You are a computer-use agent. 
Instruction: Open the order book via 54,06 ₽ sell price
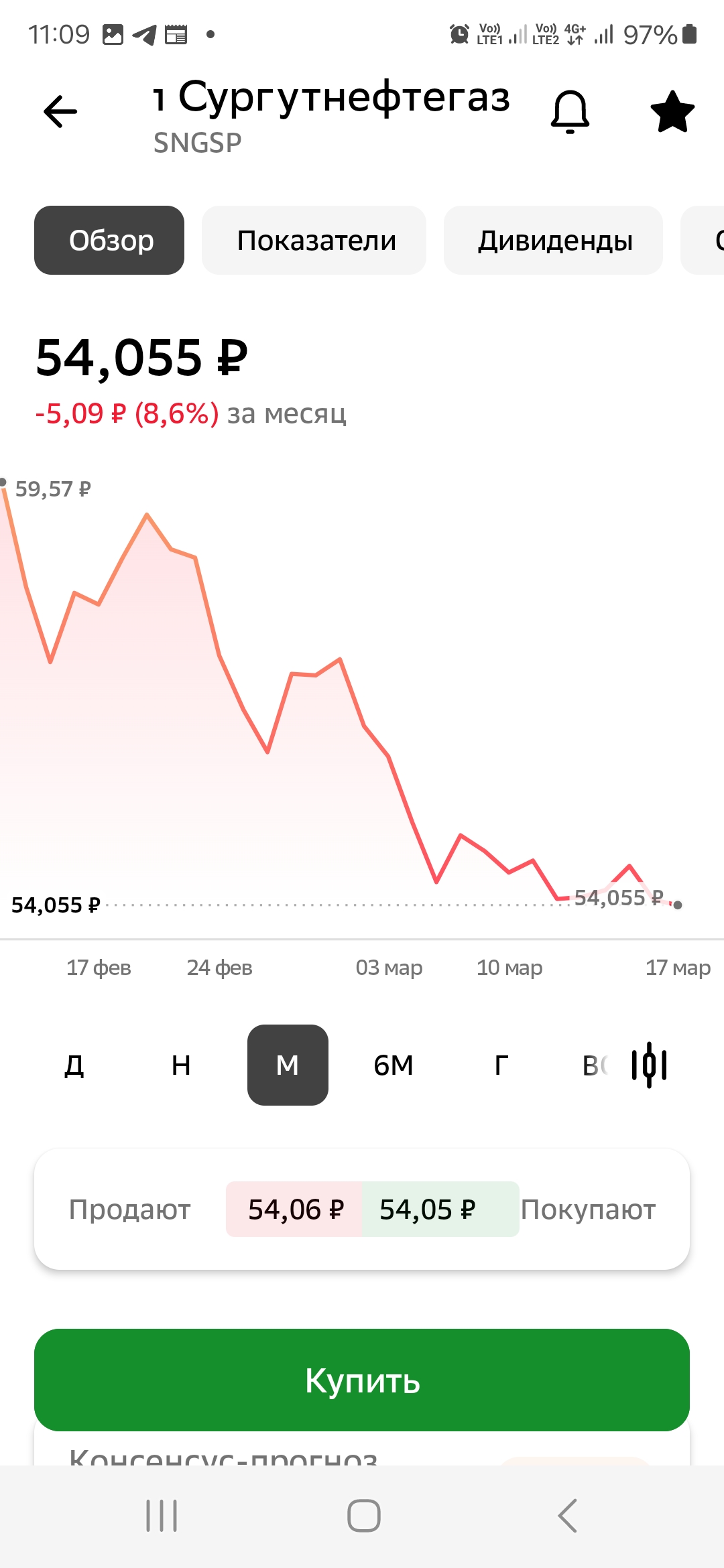click(x=294, y=1209)
